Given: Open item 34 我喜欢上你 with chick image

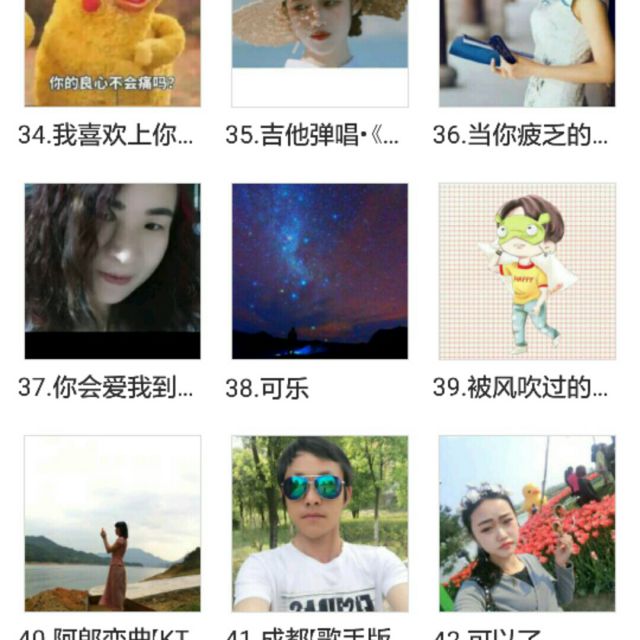Looking at the screenshot, I should pos(112,52).
